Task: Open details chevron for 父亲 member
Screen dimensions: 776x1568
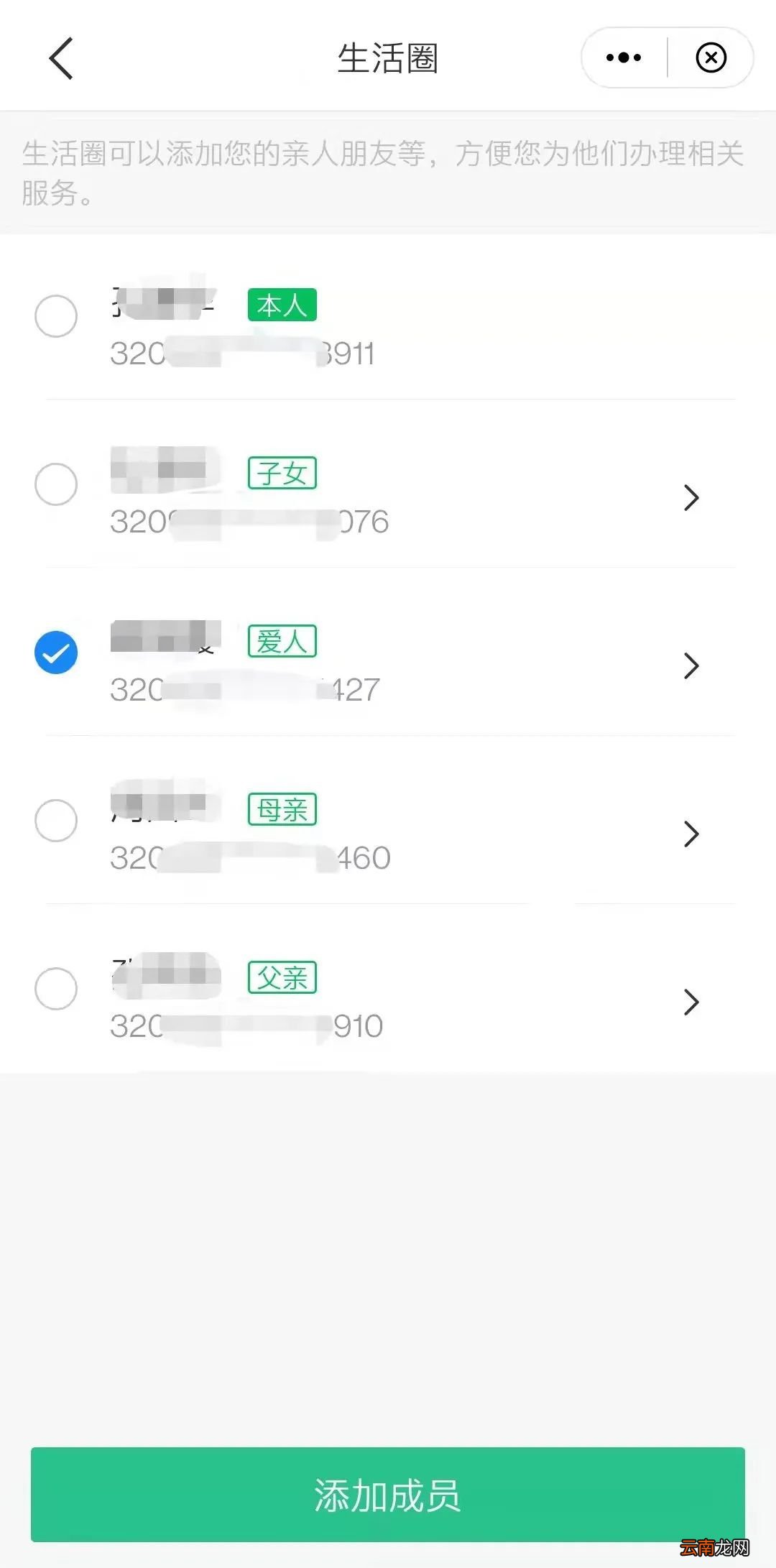Action: coord(691,1002)
